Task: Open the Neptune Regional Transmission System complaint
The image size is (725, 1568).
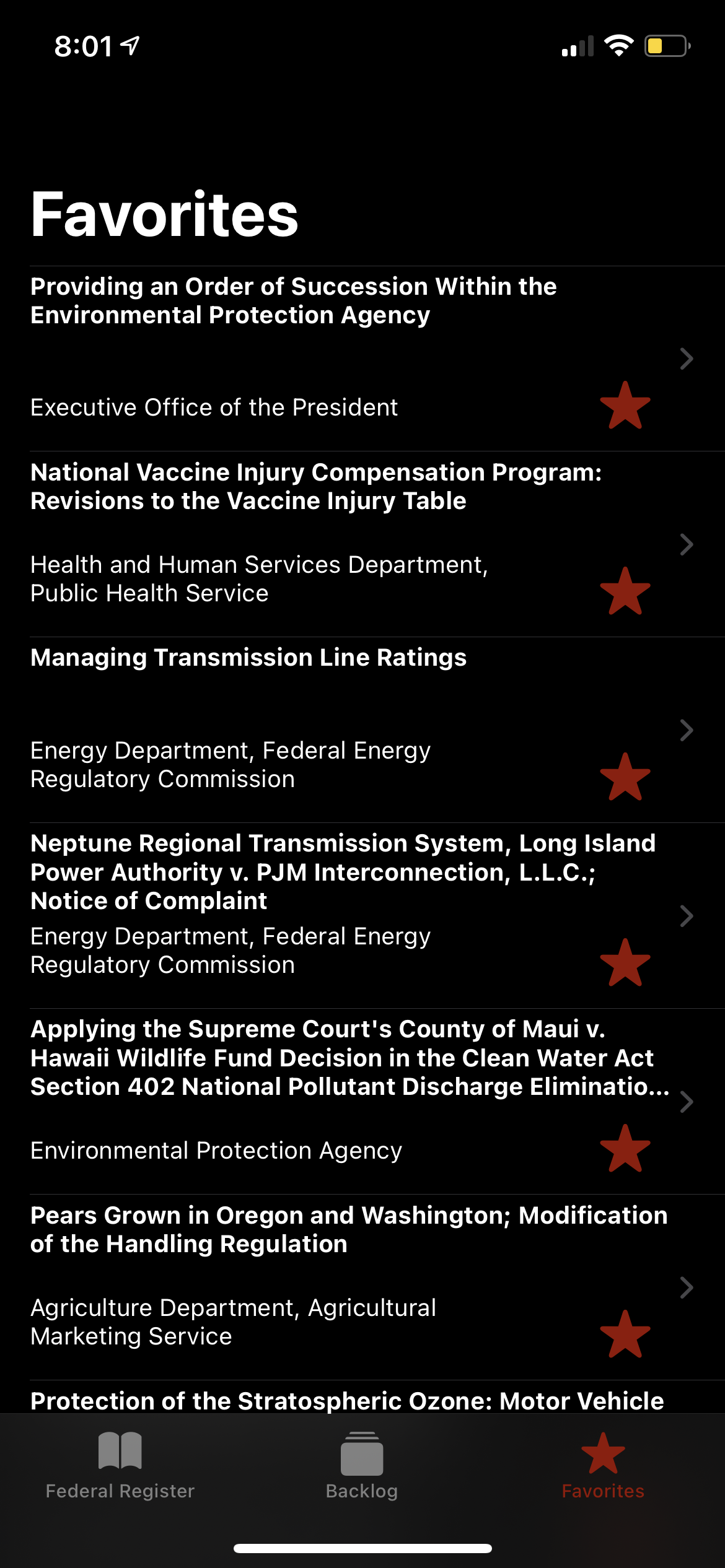Action: (343, 872)
